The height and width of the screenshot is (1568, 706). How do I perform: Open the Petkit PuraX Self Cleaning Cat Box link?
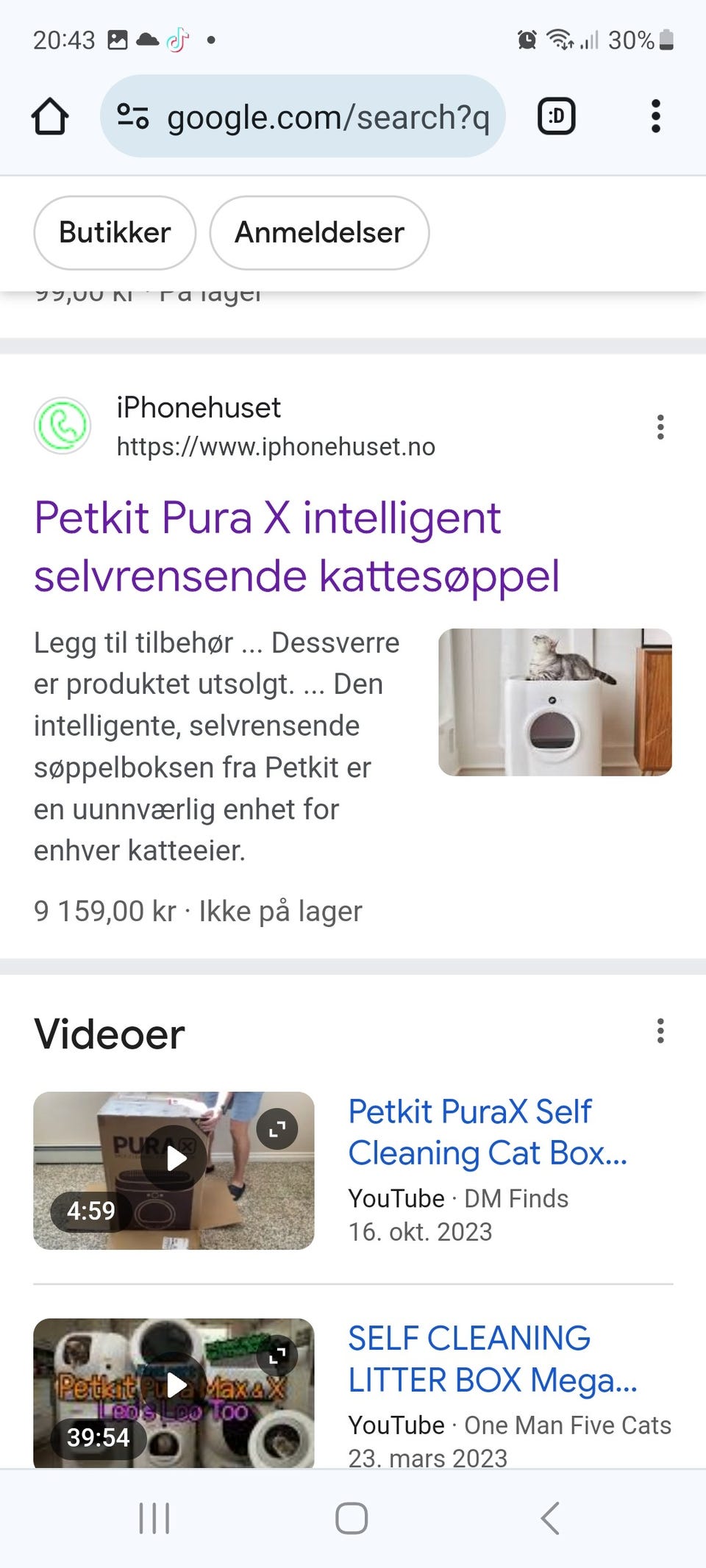point(487,1132)
